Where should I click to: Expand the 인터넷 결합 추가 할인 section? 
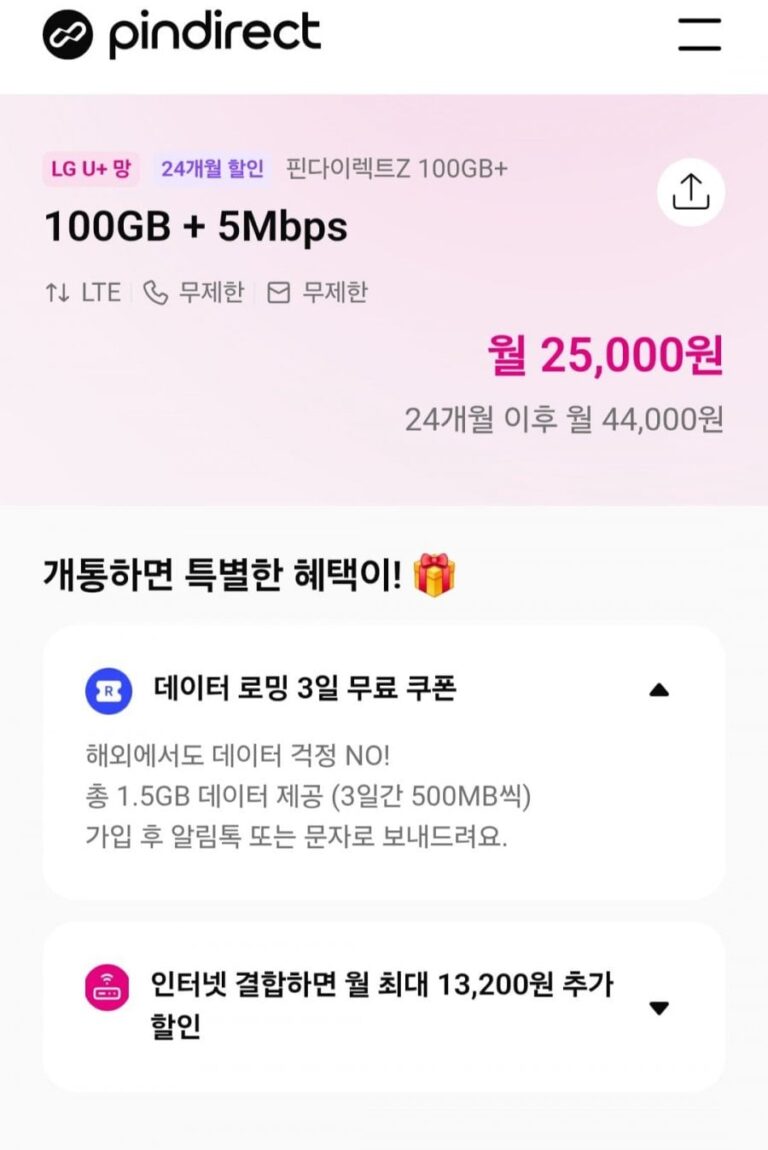[658, 1008]
